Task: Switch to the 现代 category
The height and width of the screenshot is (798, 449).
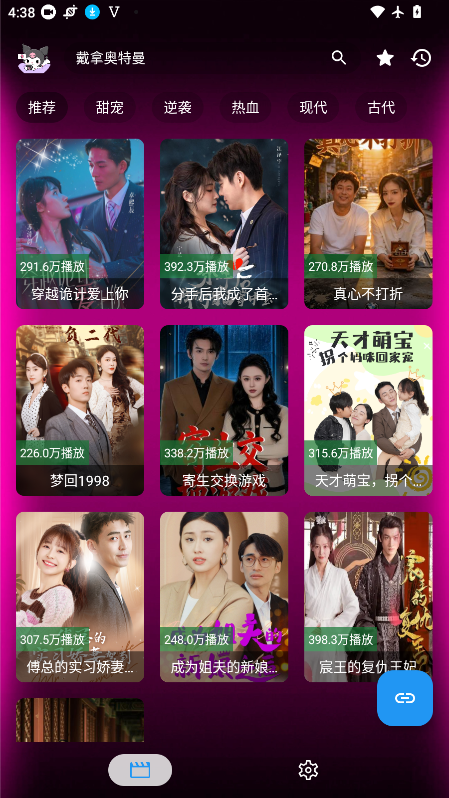Action: (x=313, y=107)
